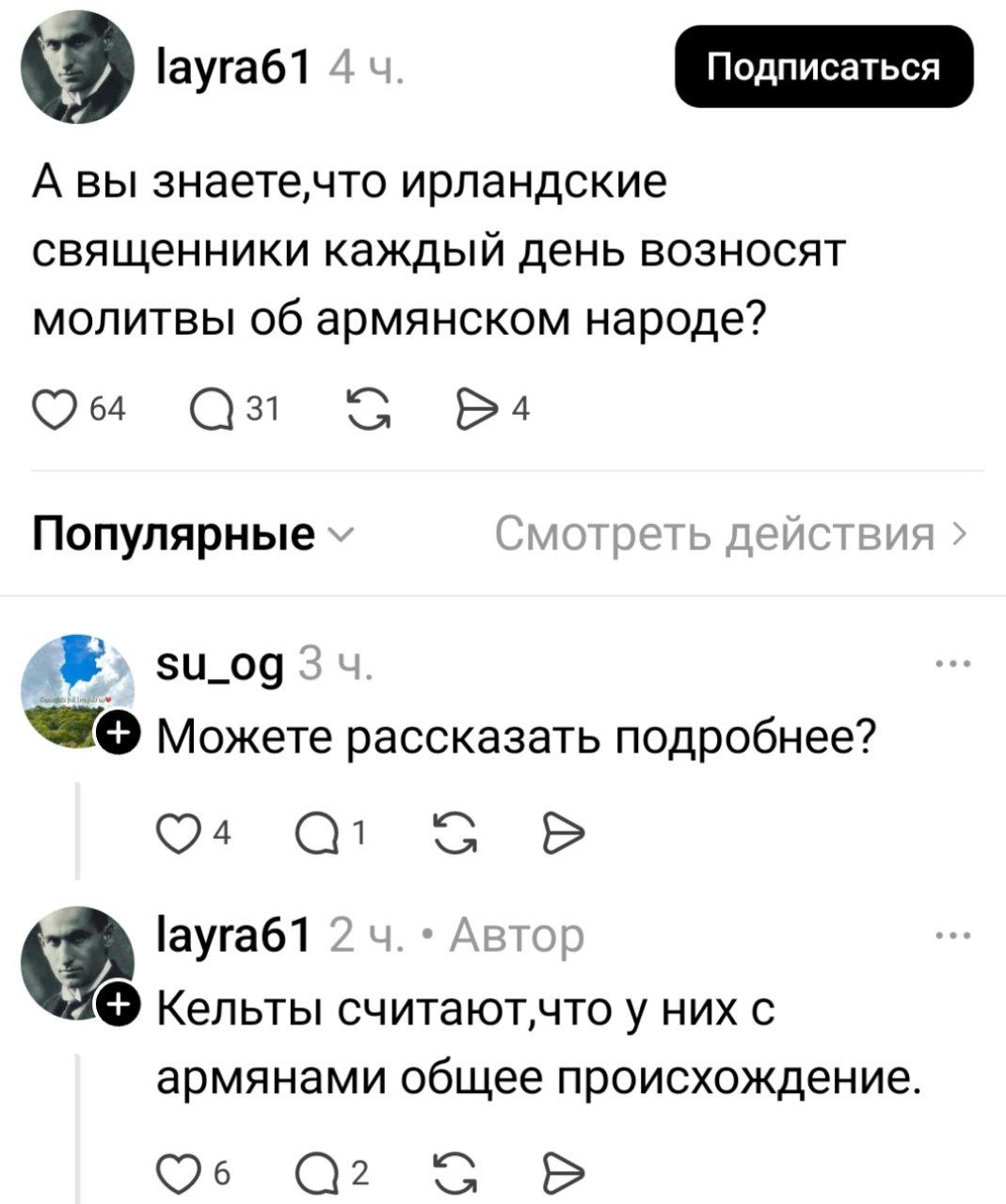Viewport: 1006px width, 1204px height.
Task: Repost su_og's comment
Action: click(453, 832)
